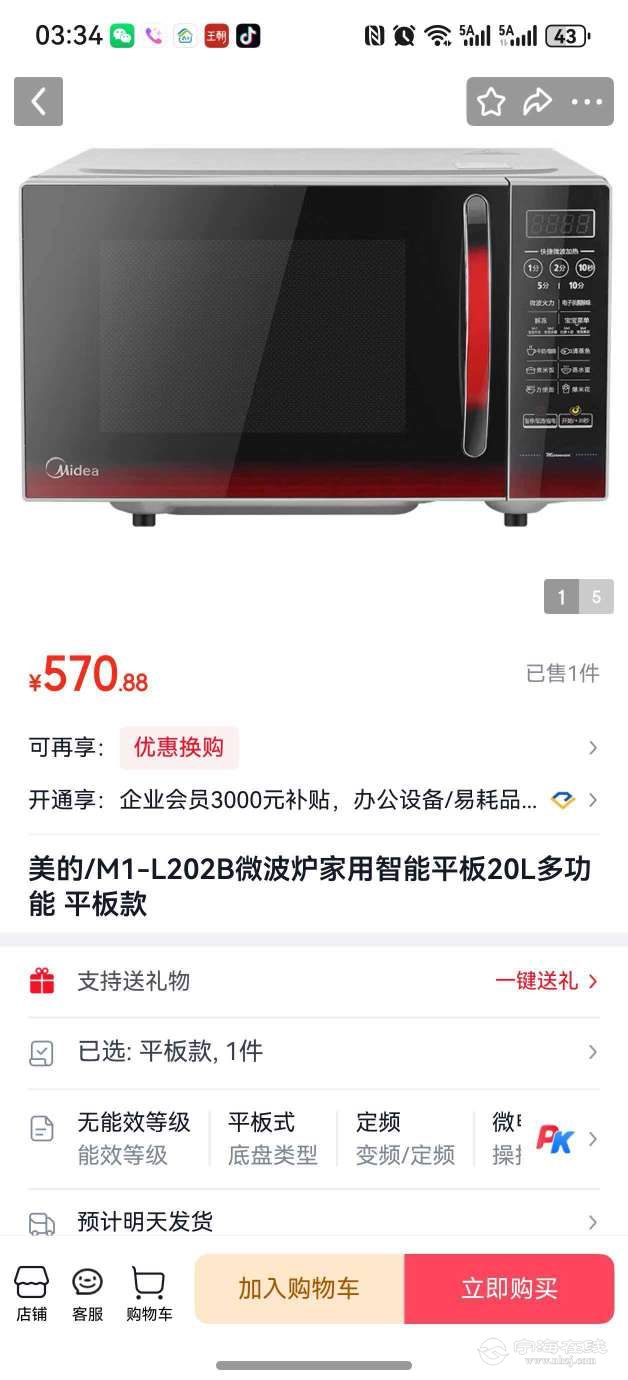Screen dimensions: 628x1380
Task: Open the PK compare badge
Action: [x=555, y=1138]
